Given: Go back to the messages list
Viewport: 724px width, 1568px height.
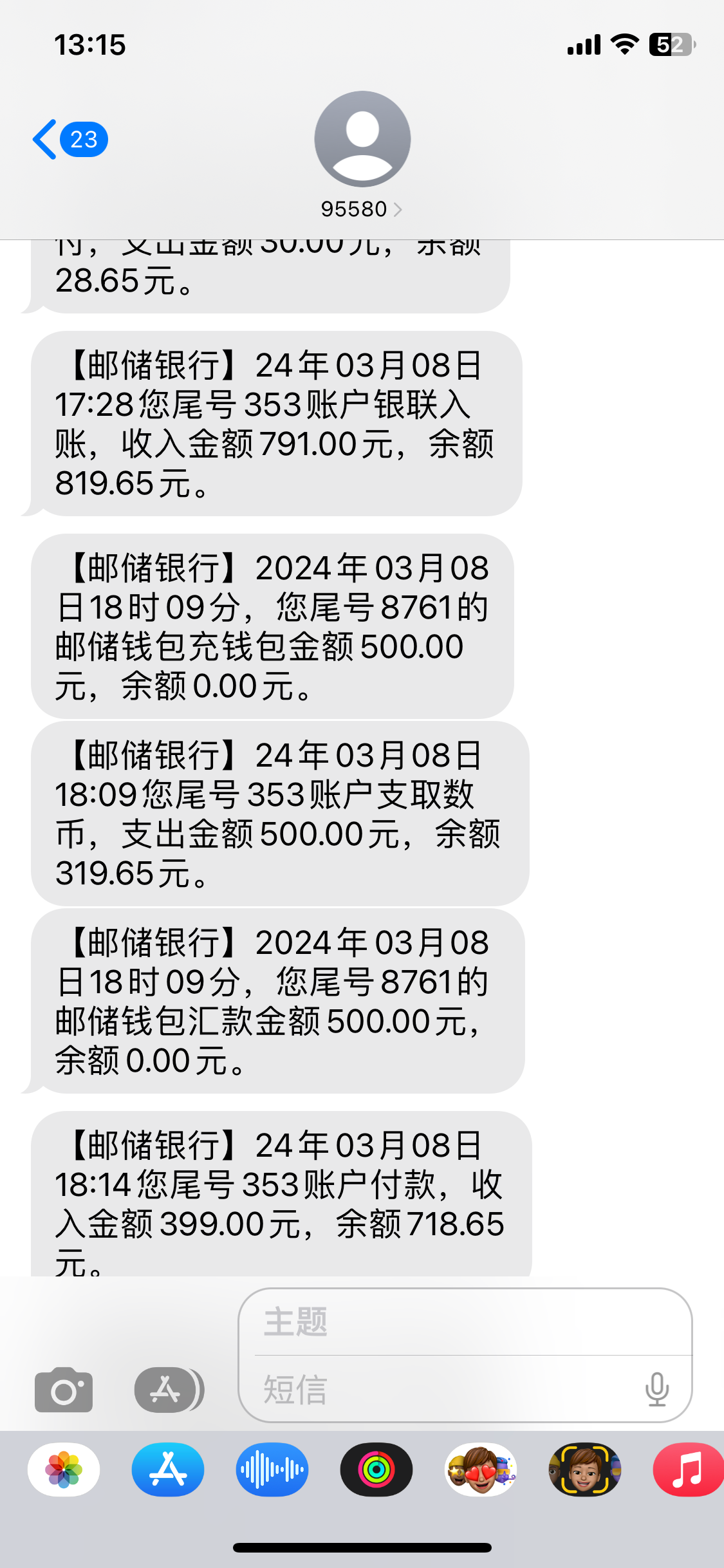Looking at the screenshot, I should point(68,139).
